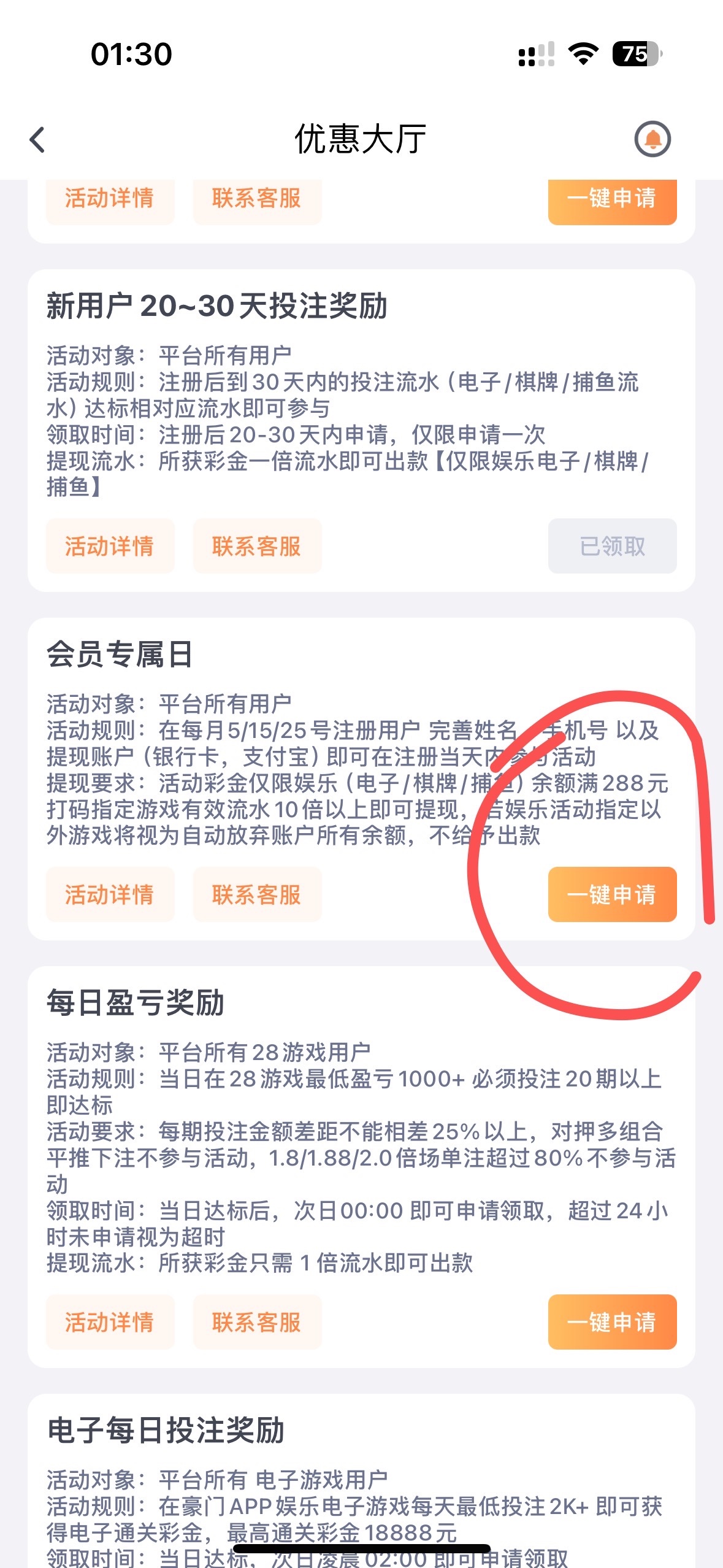
Task: Go back using the header arrow
Action: click(37, 139)
